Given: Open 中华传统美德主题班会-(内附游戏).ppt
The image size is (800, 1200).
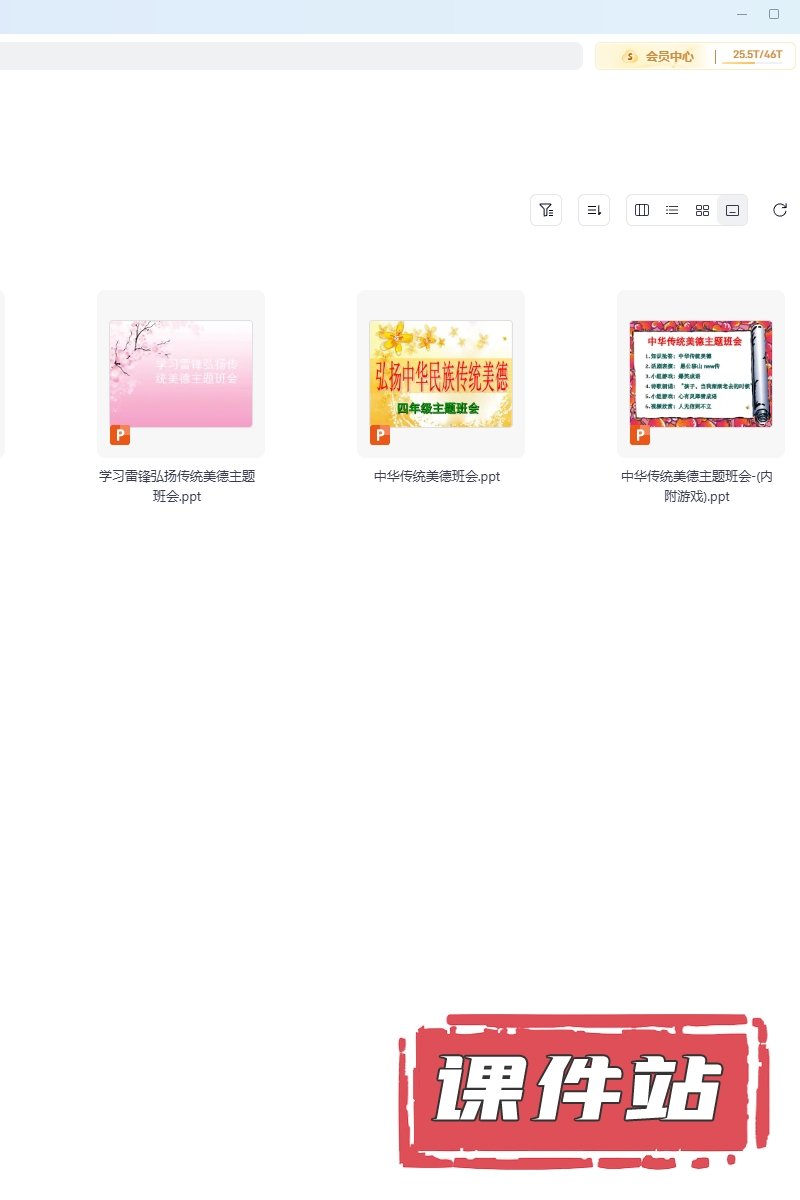Looking at the screenshot, I should 701,374.
